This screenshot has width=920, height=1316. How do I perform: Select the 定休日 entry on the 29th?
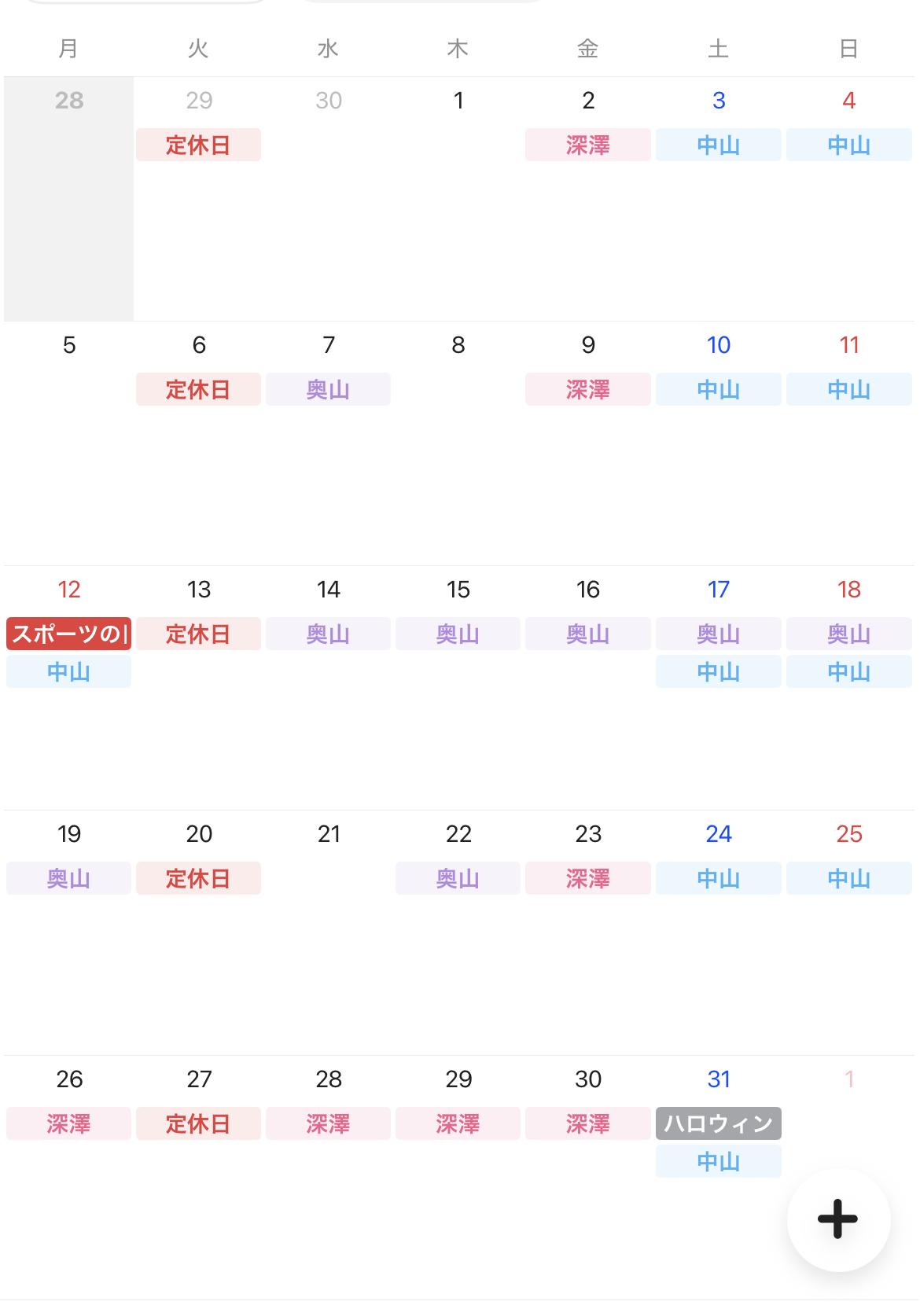coord(198,145)
